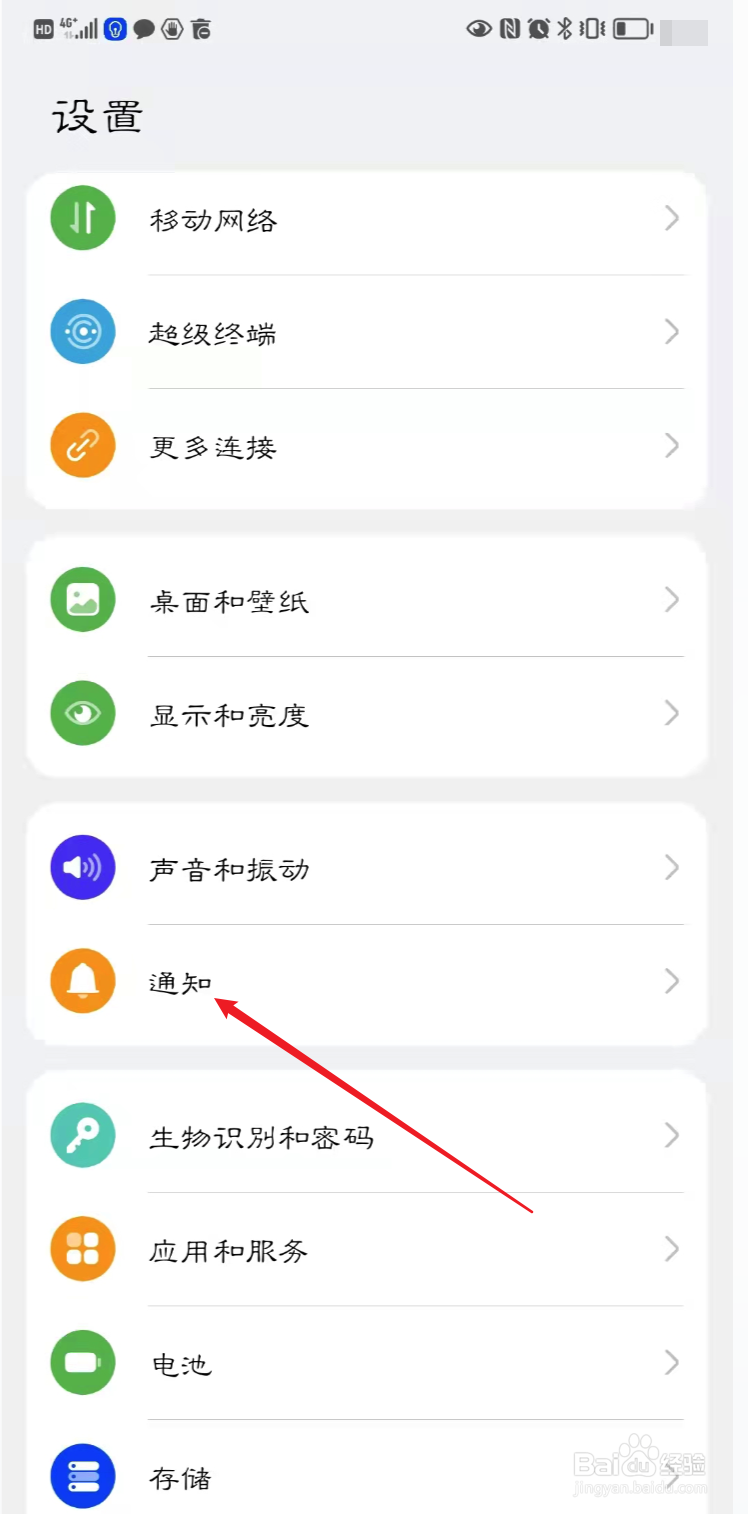Click the 应用和服务 orange apps icon
Image resolution: width=748 pixels, height=1514 pixels.
click(82, 1249)
